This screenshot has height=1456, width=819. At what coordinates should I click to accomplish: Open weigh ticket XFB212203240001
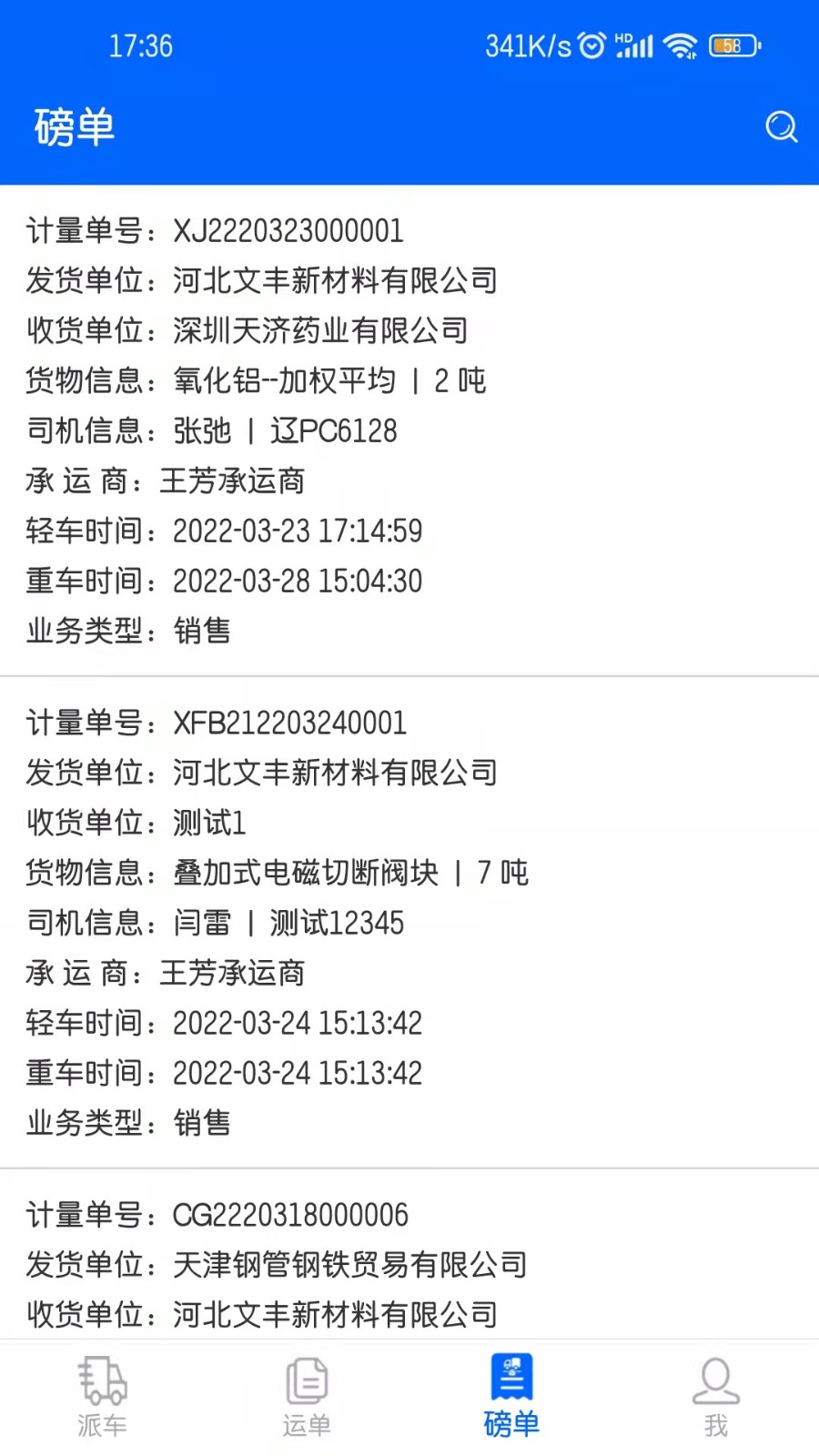pos(409,923)
